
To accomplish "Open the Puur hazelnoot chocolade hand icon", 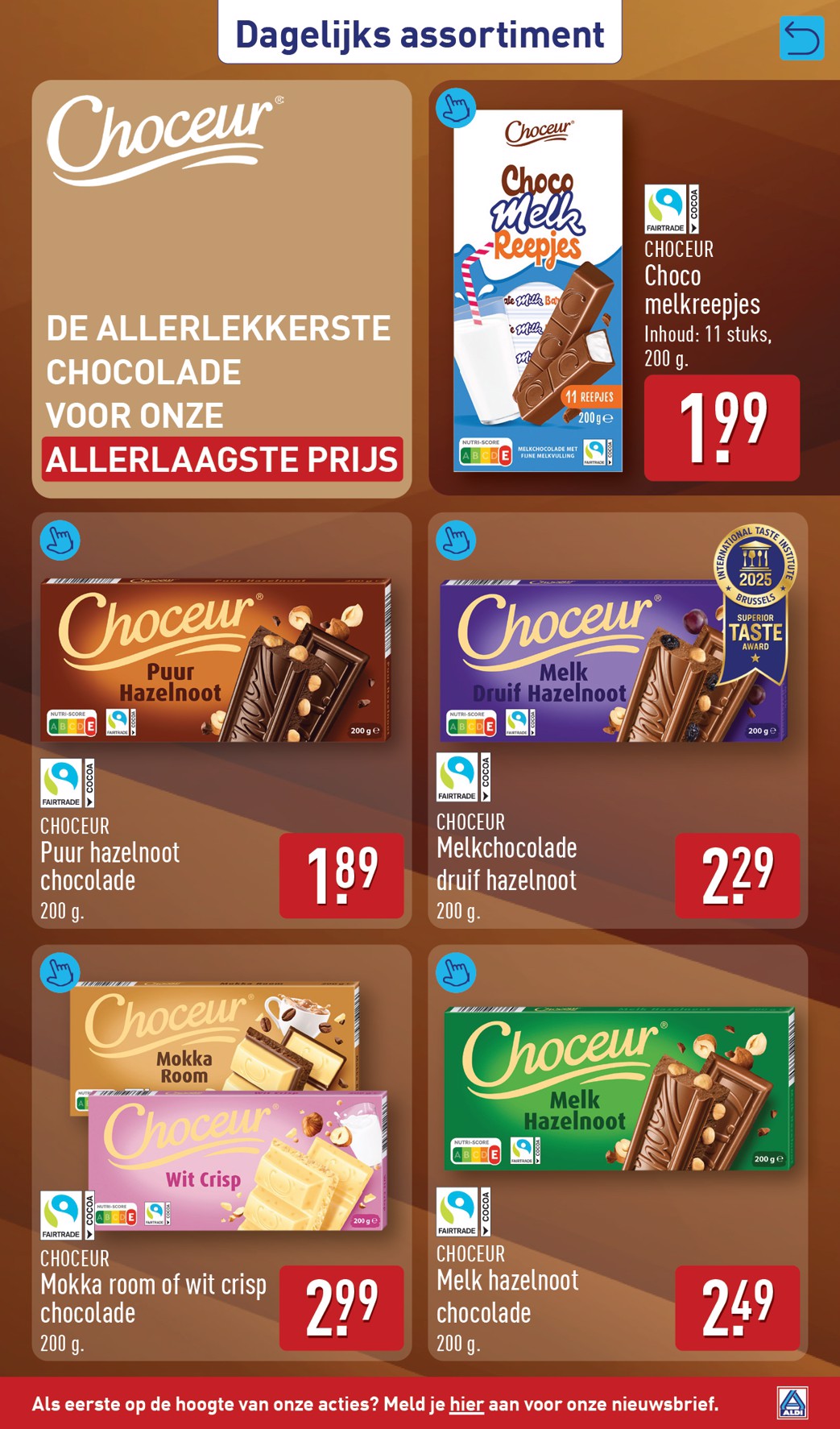I will point(60,541).
